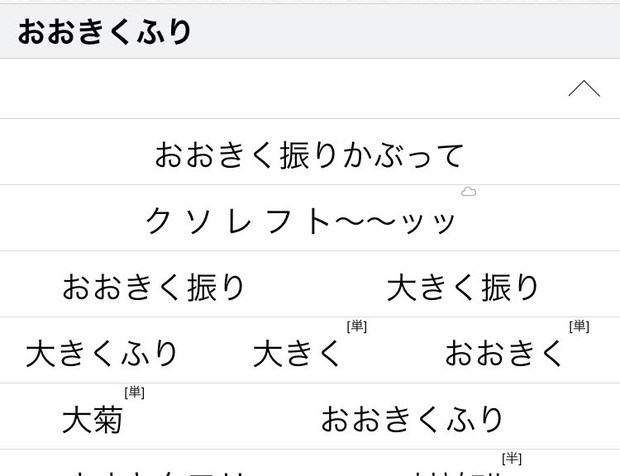Select the candidate おおきく
This screenshot has width=620, height=476.
click(505, 353)
